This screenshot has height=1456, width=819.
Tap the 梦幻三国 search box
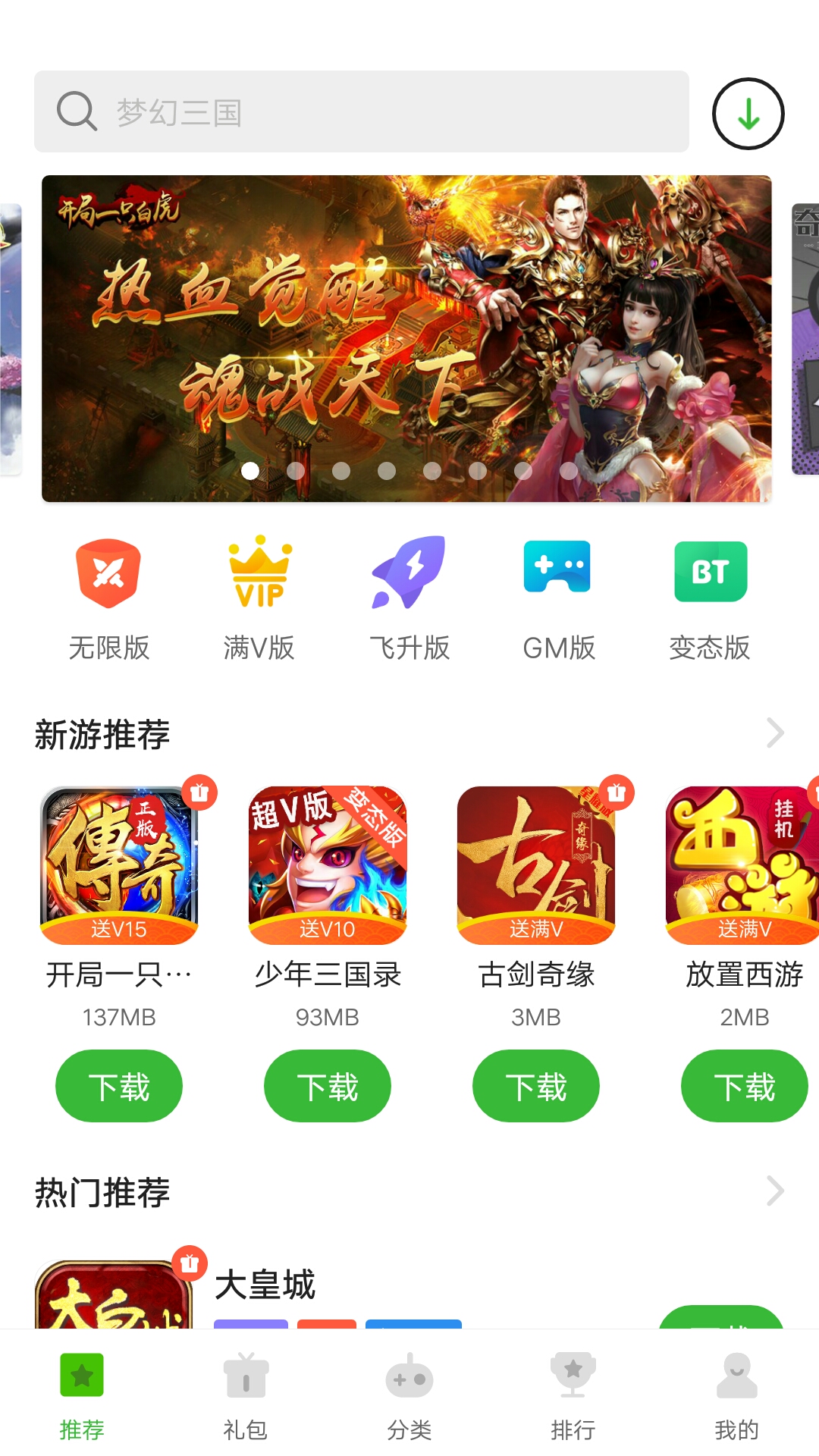[361, 111]
